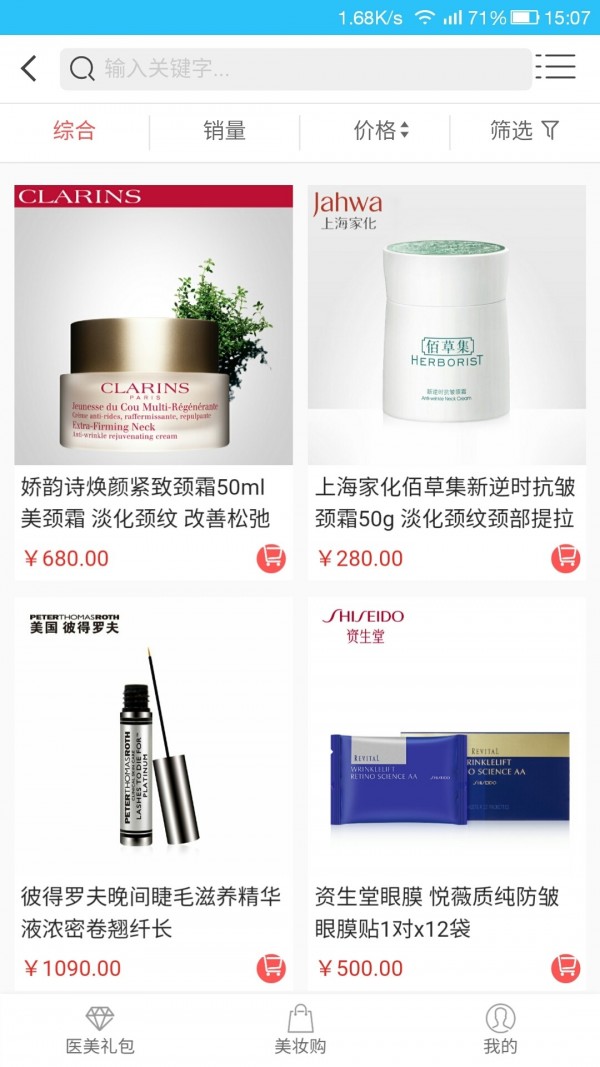Add the ¥680.00 Clarins cream to cart
The image size is (600, 1067).
pos(271,558)
